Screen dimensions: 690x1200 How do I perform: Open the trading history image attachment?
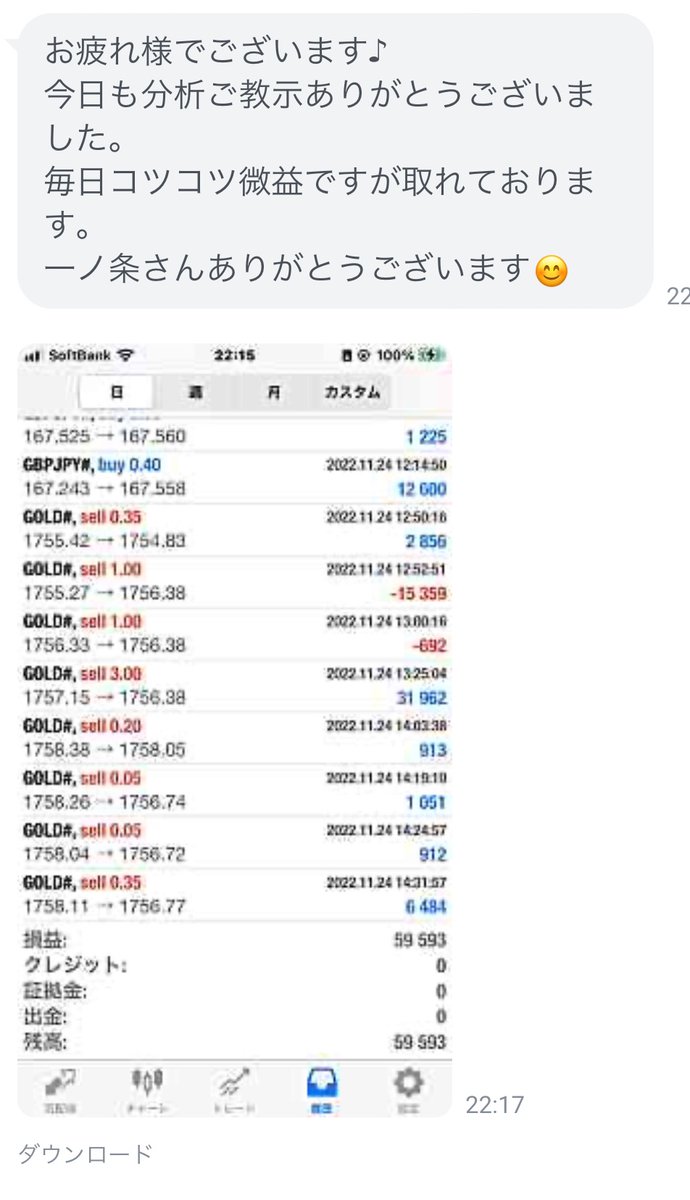[x=234, y=730]
